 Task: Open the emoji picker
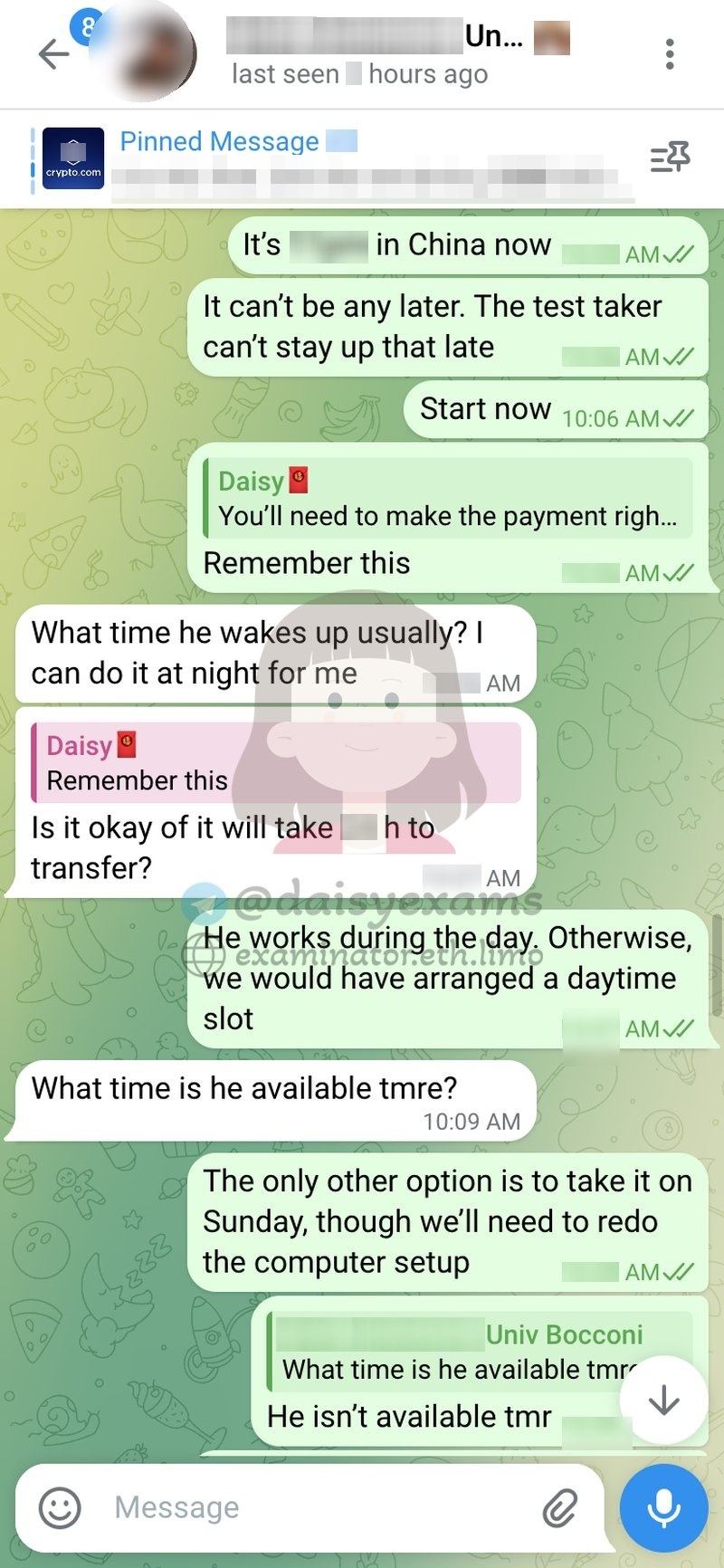pos(60,1507)
